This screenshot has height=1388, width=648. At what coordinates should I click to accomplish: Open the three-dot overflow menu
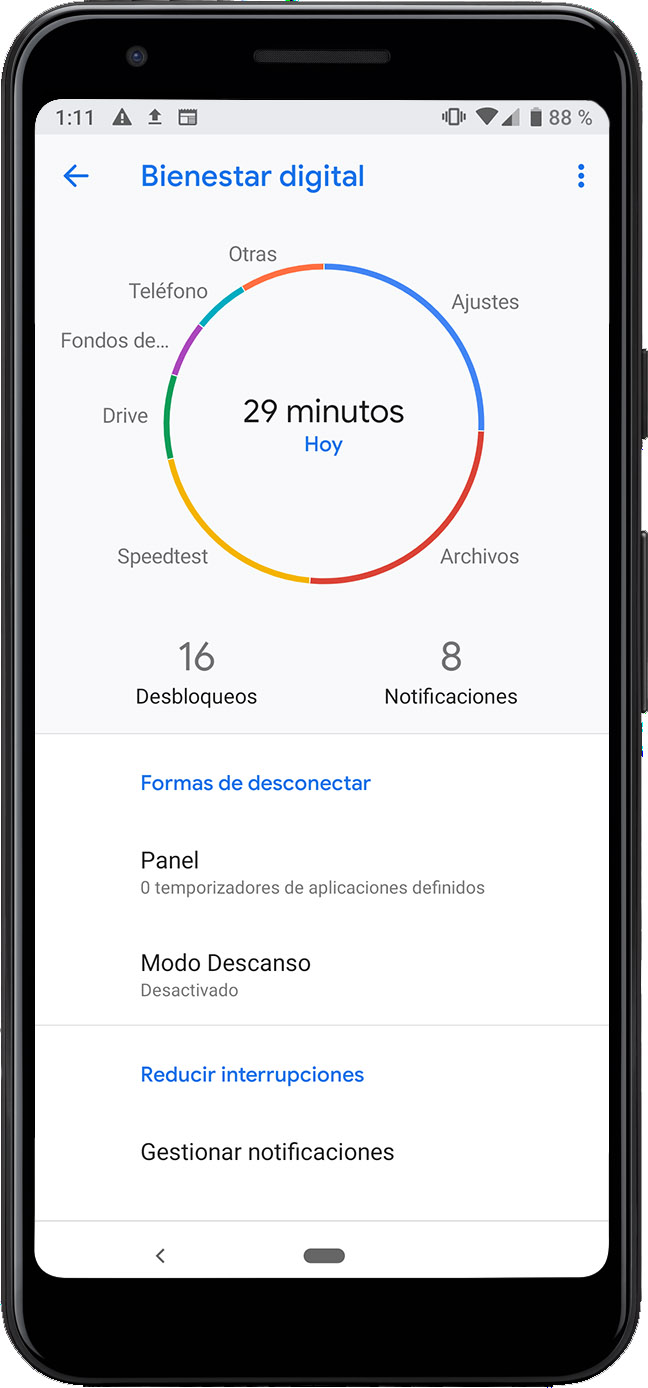tap(581, 176)
